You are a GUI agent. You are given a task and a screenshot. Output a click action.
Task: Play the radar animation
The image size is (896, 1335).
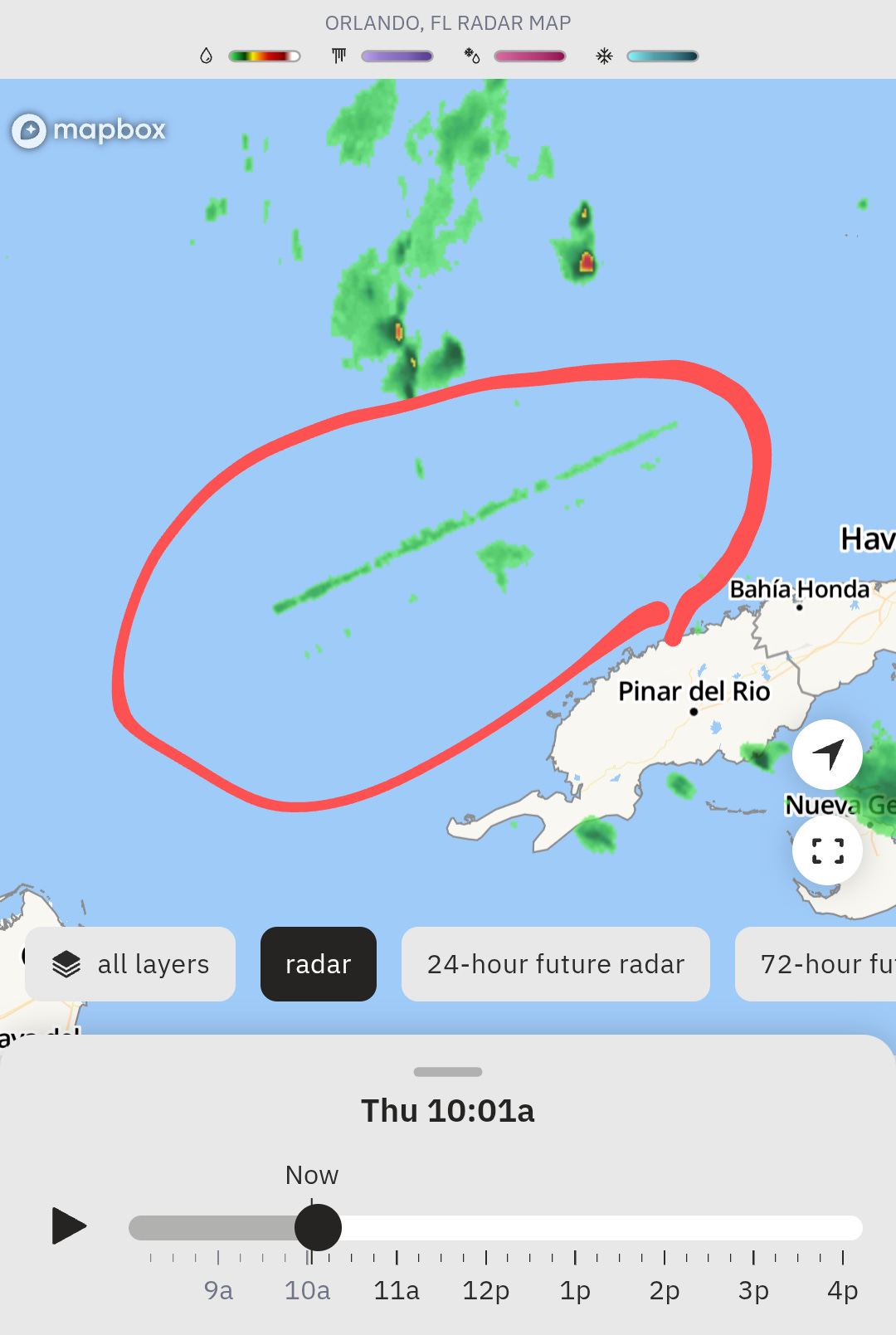tap(69, 1225)
